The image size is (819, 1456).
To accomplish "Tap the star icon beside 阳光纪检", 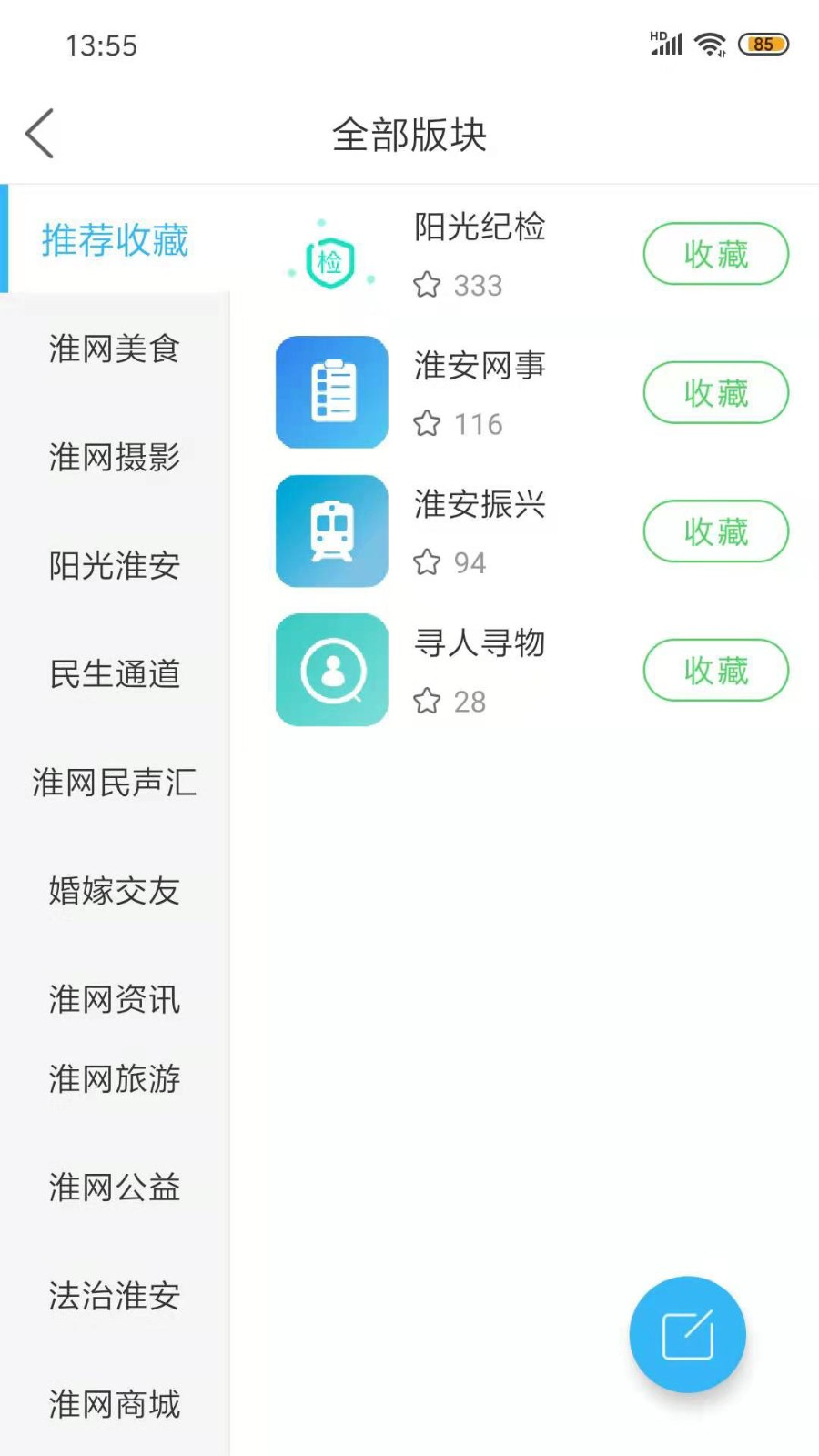I will (427, 284).
